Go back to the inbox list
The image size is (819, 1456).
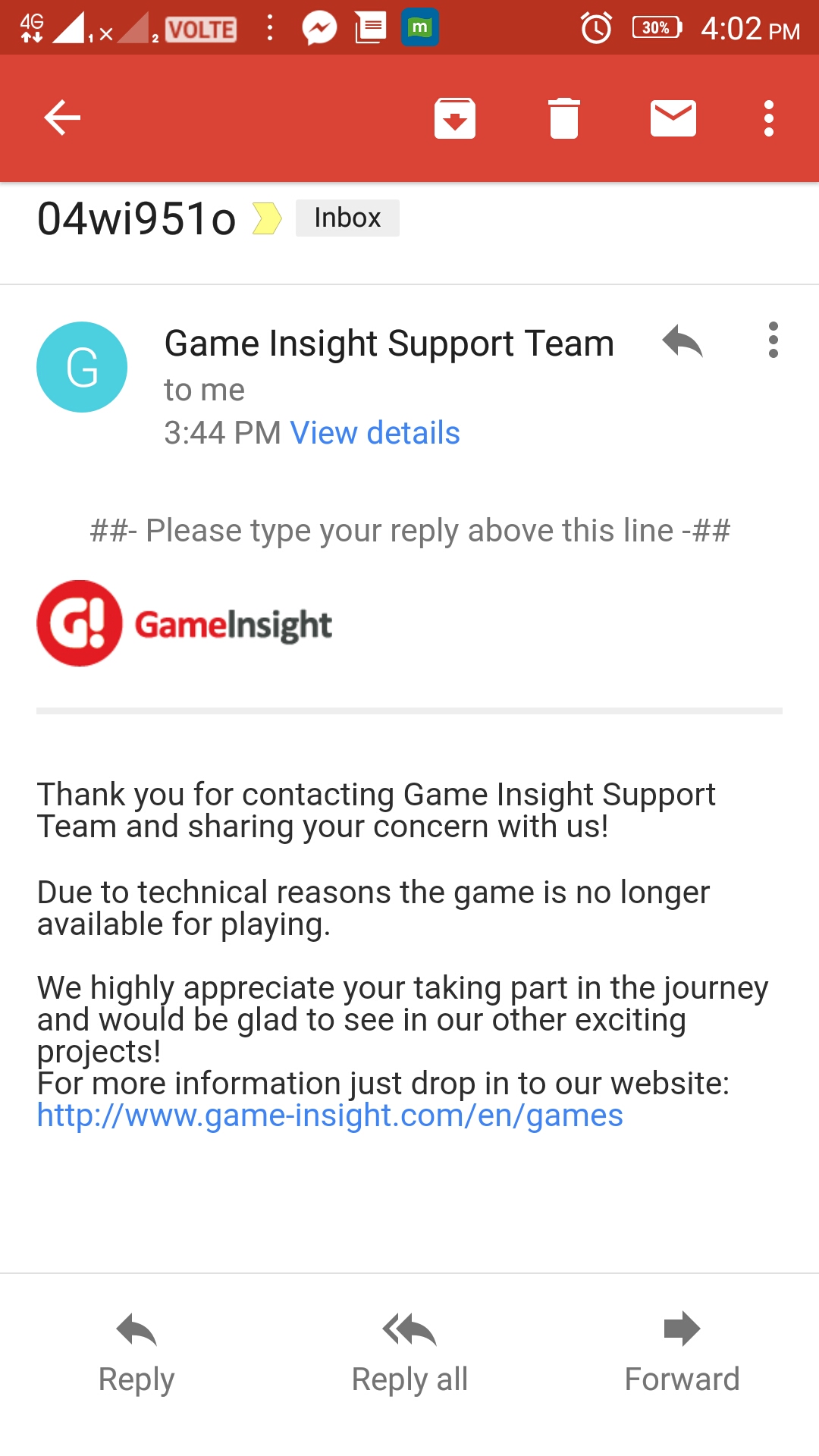point(62,118)
